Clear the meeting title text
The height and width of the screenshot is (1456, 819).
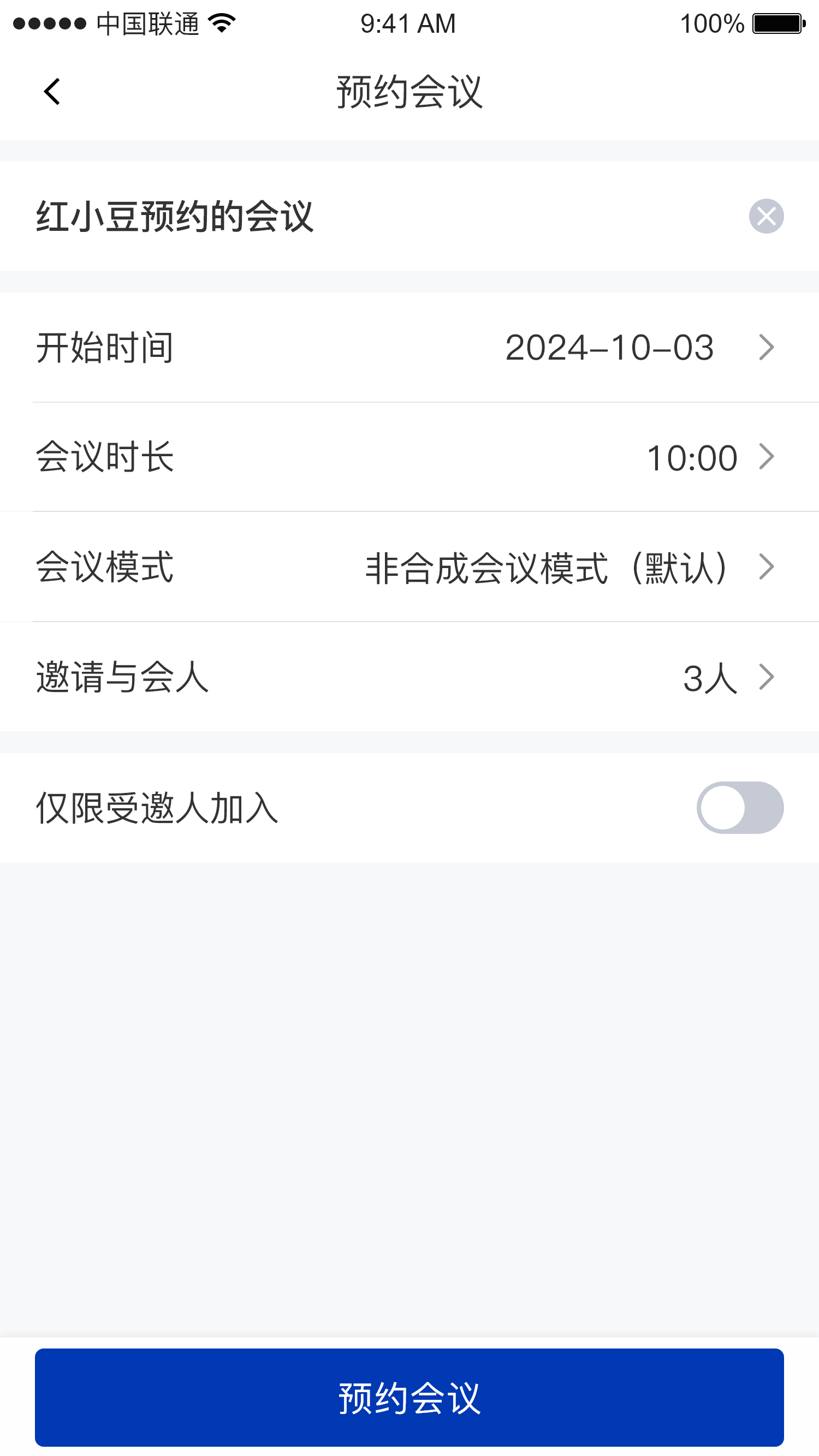pos(766,216)
